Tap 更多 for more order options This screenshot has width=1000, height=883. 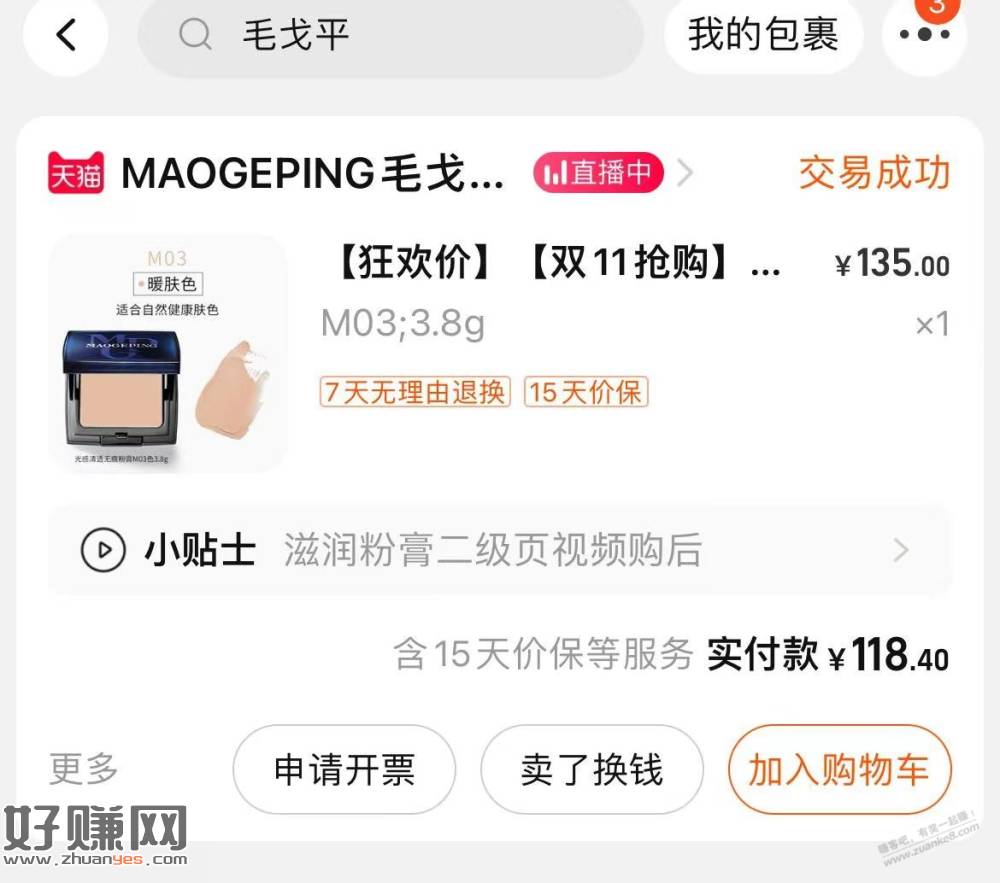(84, 770)
